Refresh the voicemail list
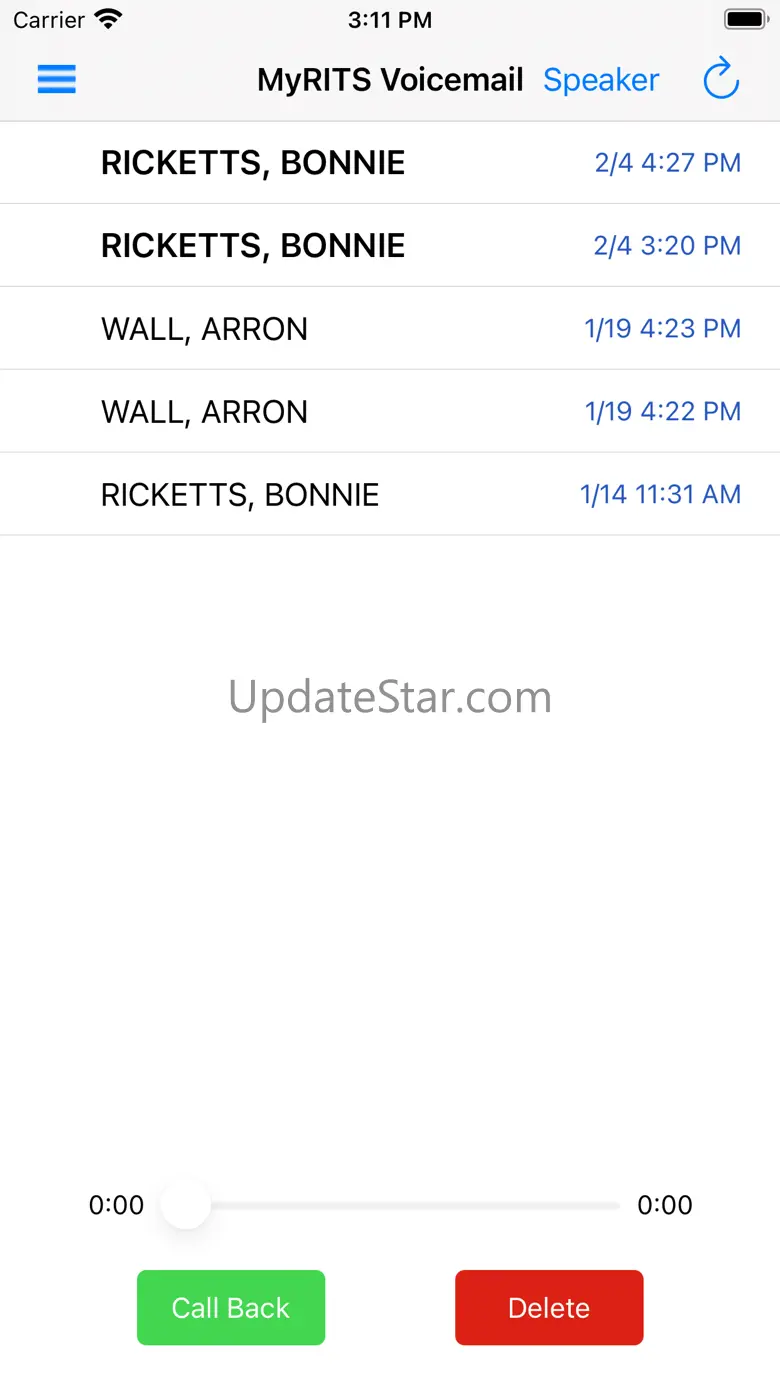This screenshot has width=780, height=1387. click(720, 80)
